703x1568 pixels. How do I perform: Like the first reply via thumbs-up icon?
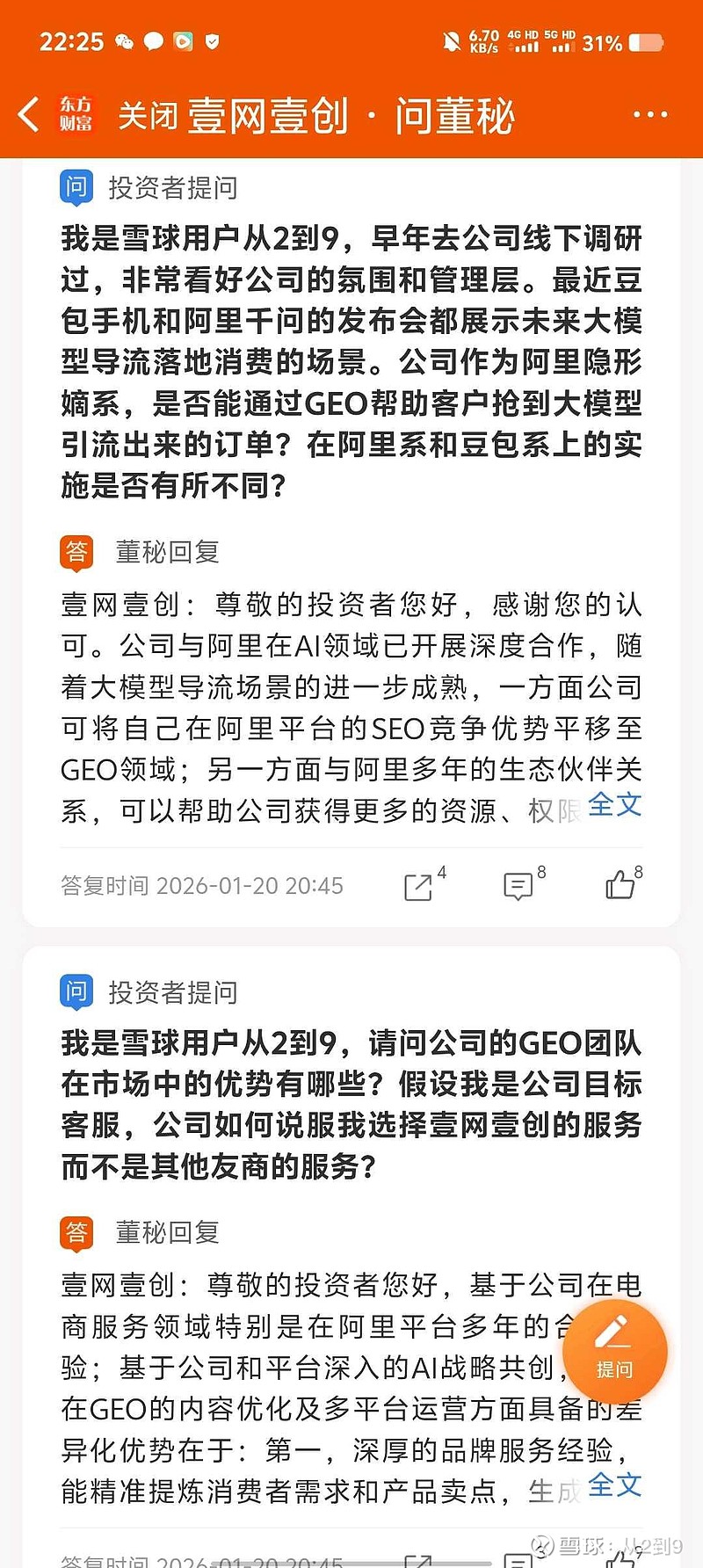pos(621,884)
